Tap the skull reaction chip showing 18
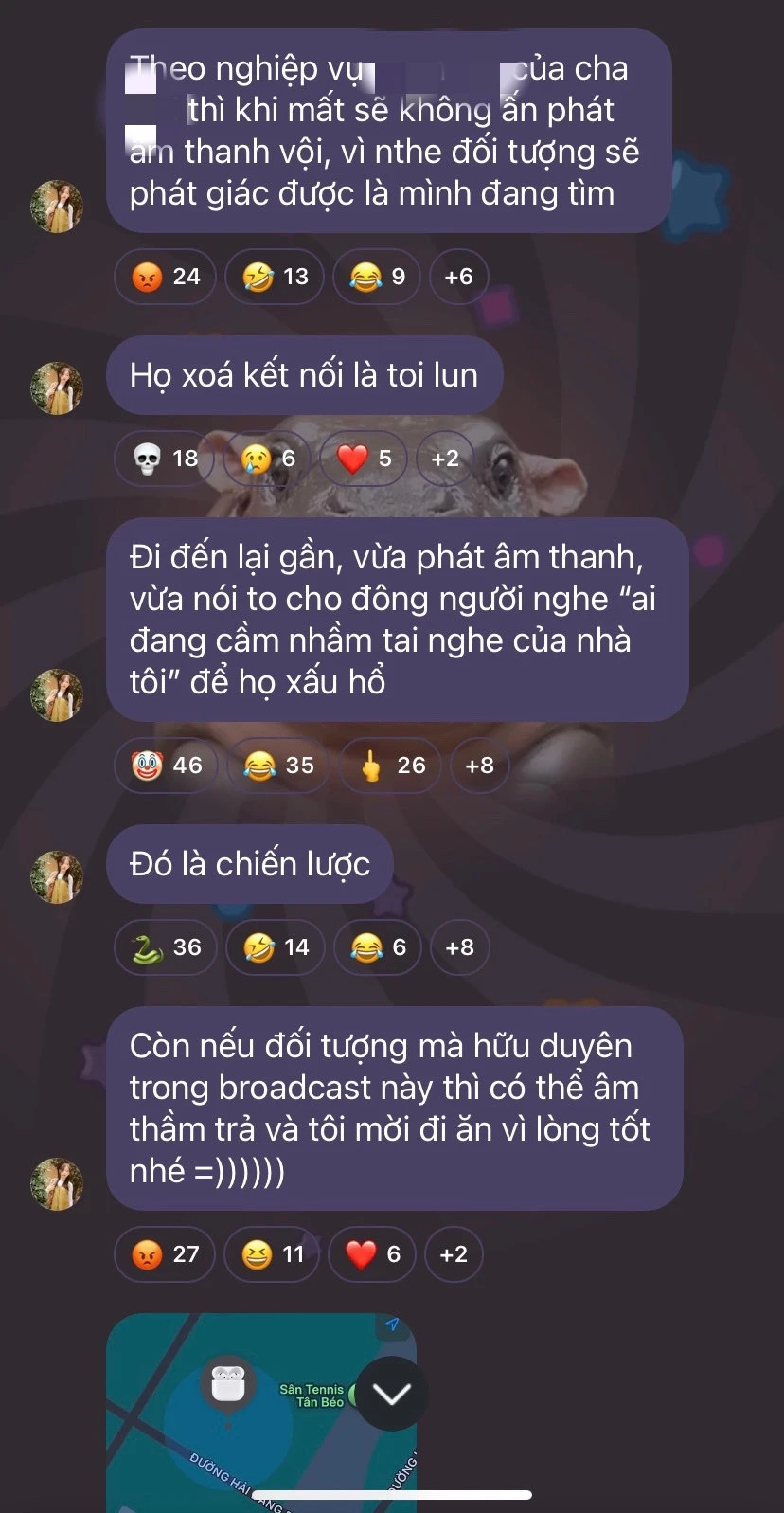 165,459
